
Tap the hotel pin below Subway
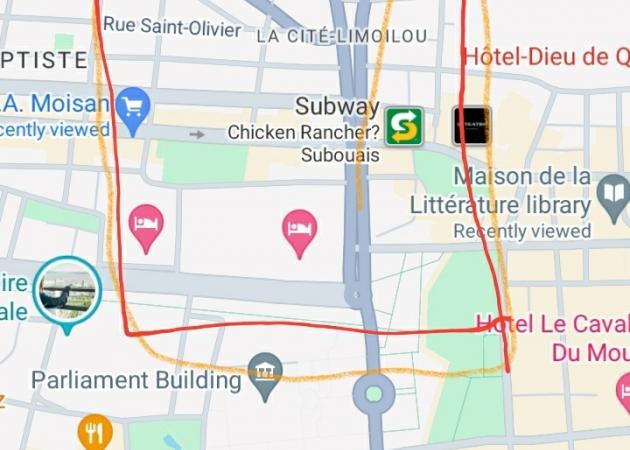pos(299,229)
